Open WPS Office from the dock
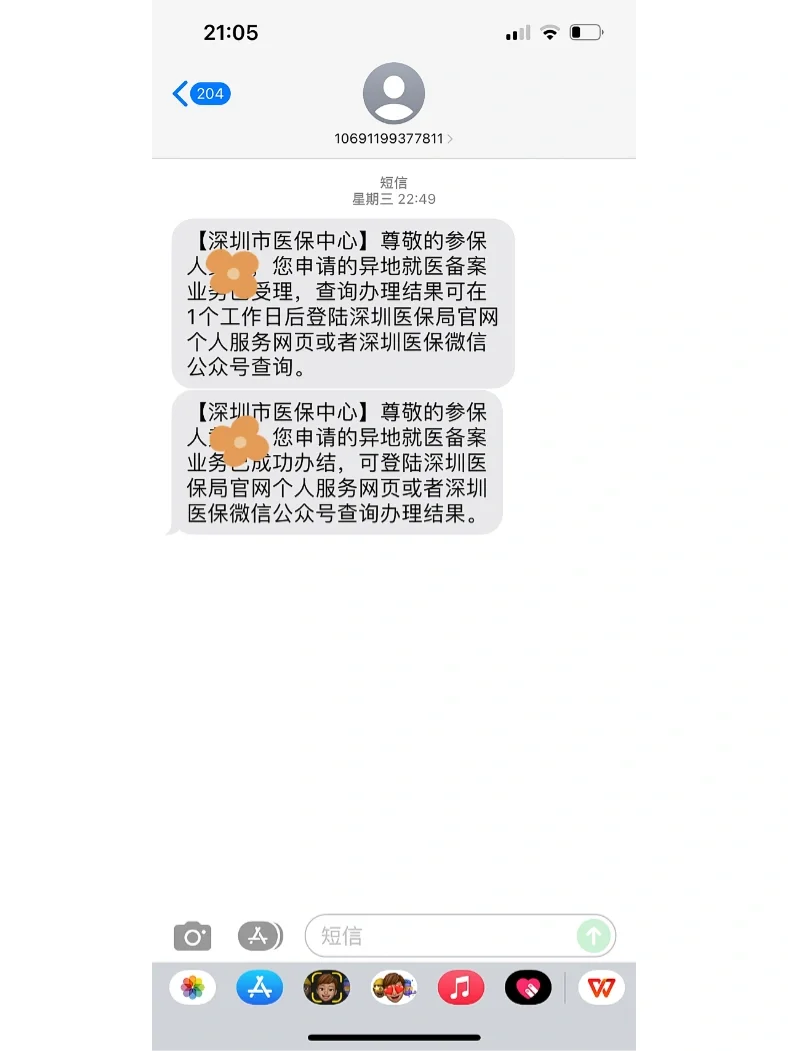This screenshot has width=788, height=1051. (x=601, y=987)
